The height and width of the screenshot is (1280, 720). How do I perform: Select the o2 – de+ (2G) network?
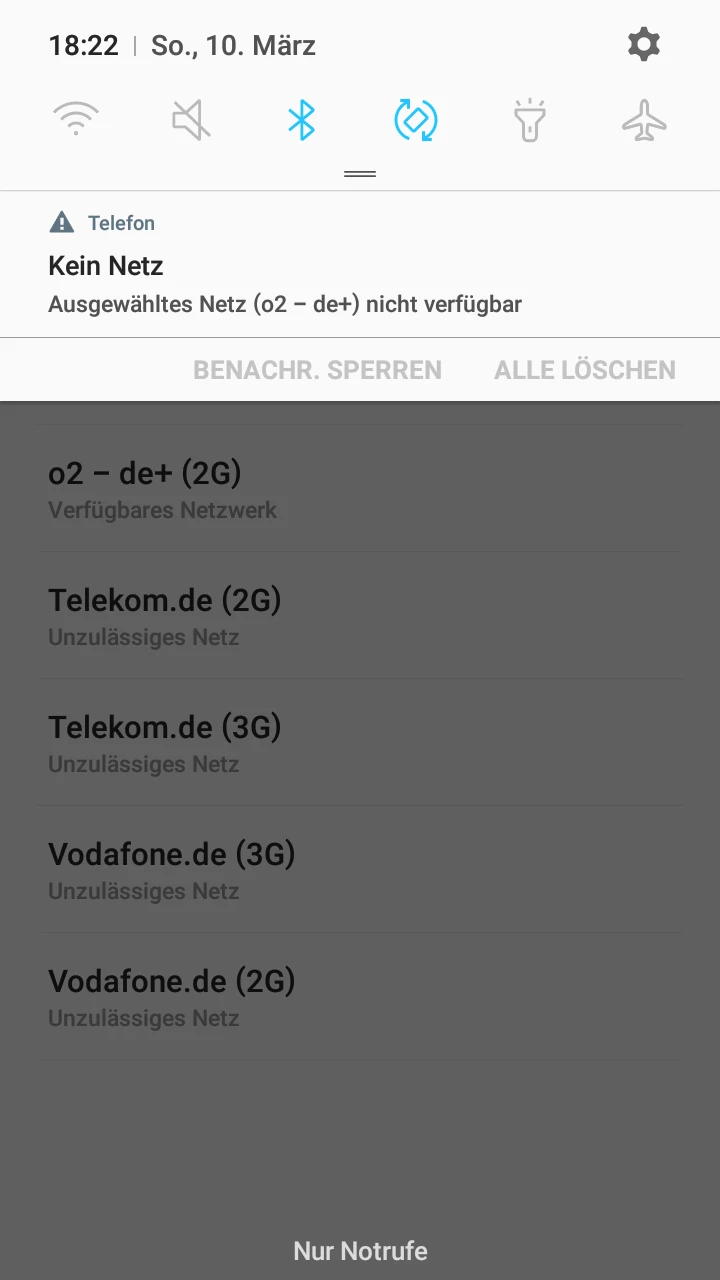click(x=360, y=489)
